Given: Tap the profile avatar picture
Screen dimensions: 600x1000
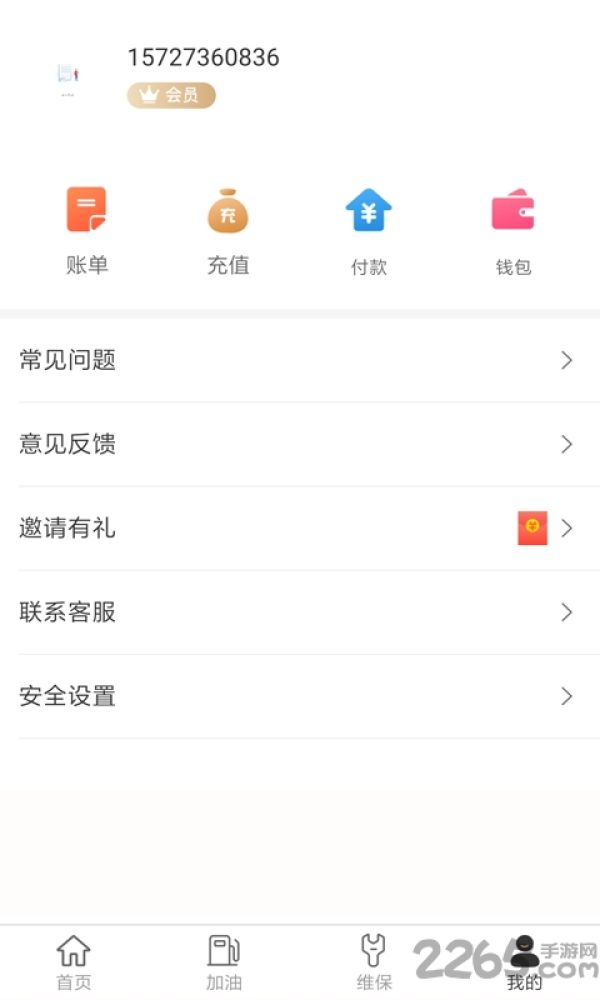Looking at the screenshot, I should tap(68, 78).
